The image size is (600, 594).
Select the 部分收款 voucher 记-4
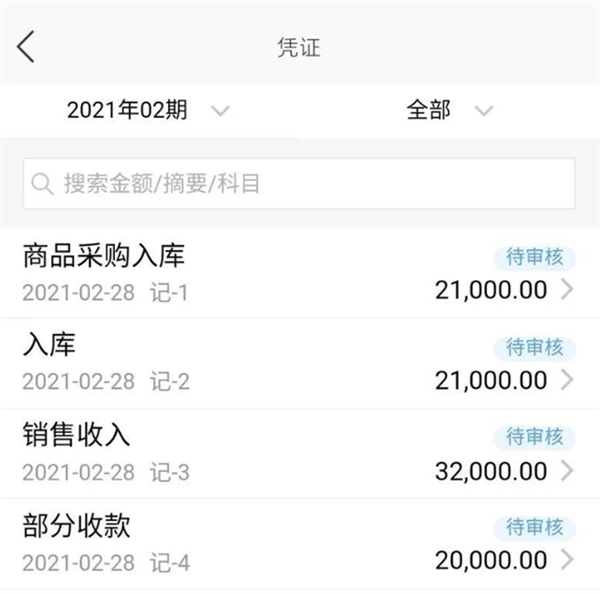(x=299, y=542)
